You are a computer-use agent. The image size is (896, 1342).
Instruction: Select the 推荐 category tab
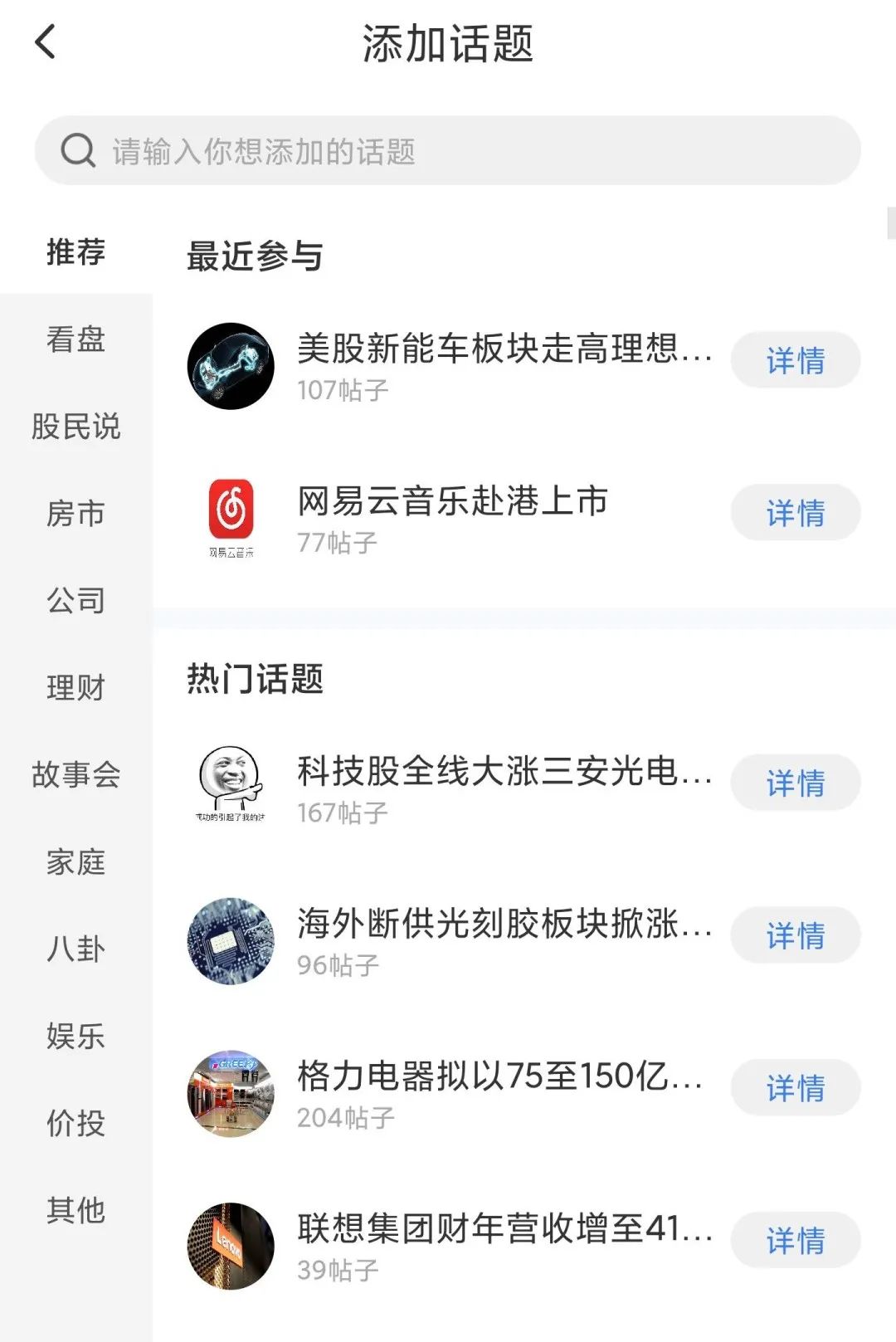(x=75, y=253)
